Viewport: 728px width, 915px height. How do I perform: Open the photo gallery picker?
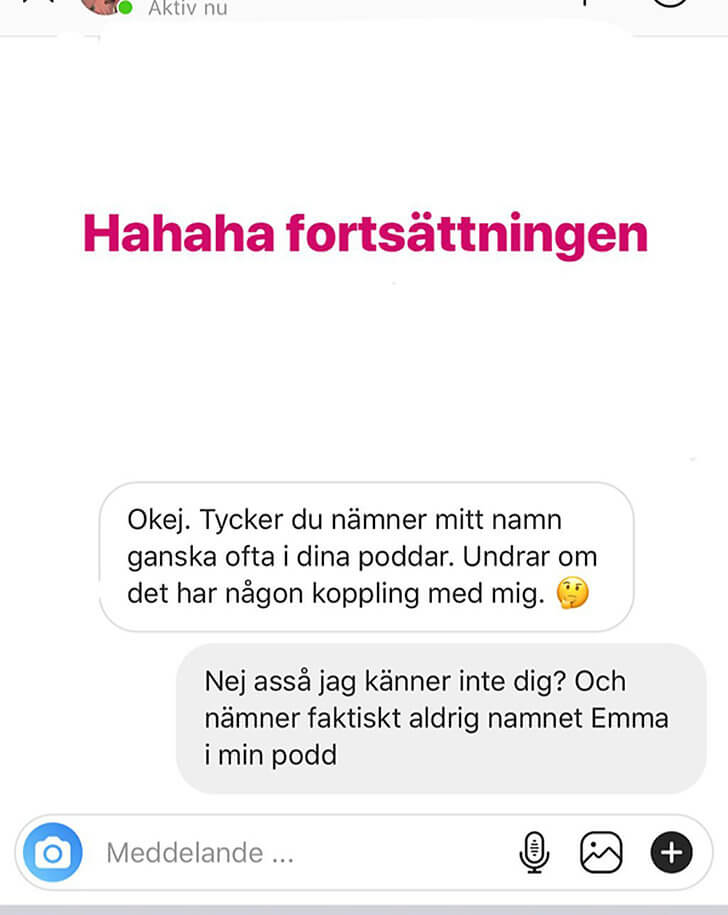pyautogui.click(x=601, y=852)
